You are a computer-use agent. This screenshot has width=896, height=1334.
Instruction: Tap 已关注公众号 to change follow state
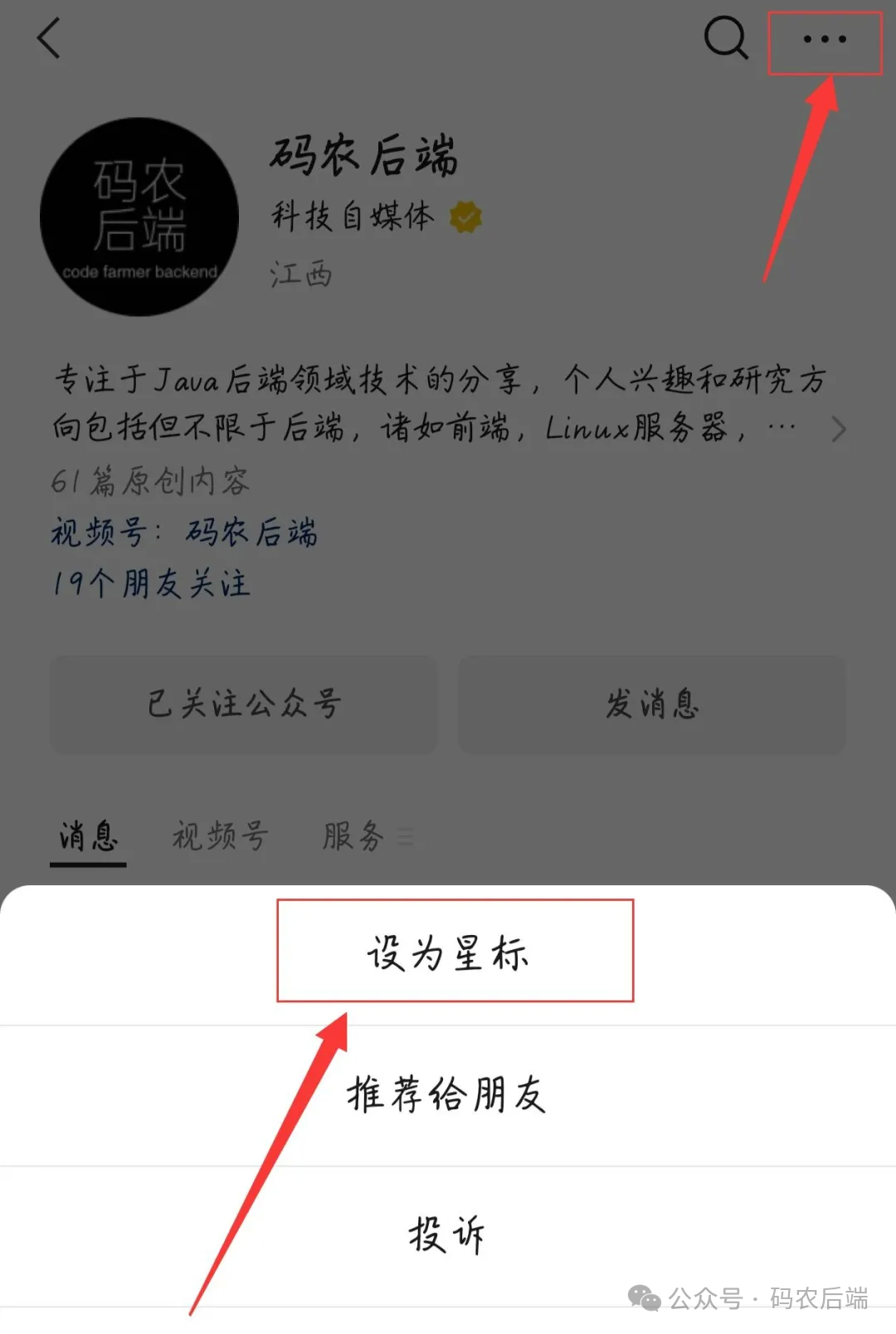(x=243, y=704)
